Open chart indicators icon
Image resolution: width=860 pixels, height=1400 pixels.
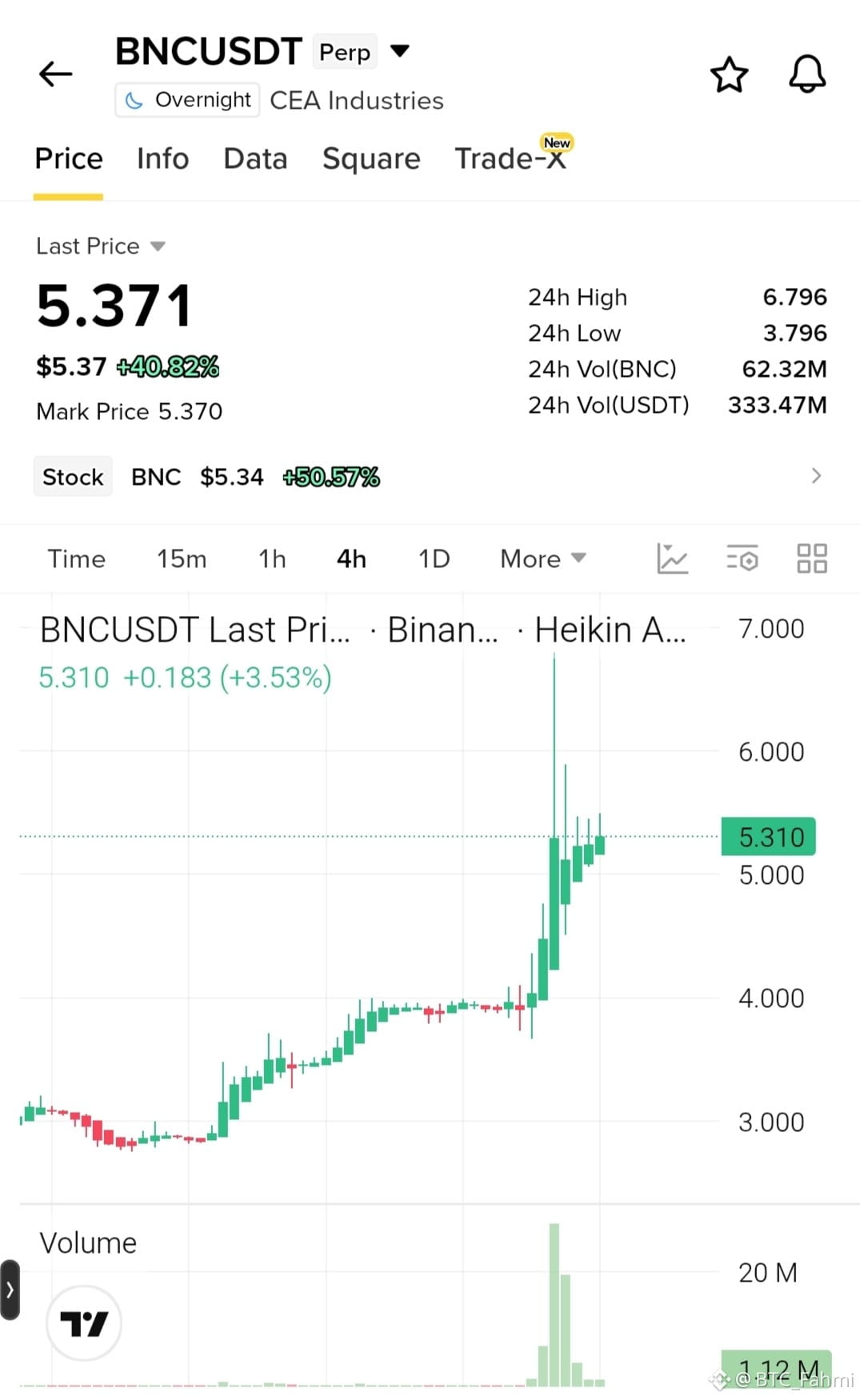672,558
